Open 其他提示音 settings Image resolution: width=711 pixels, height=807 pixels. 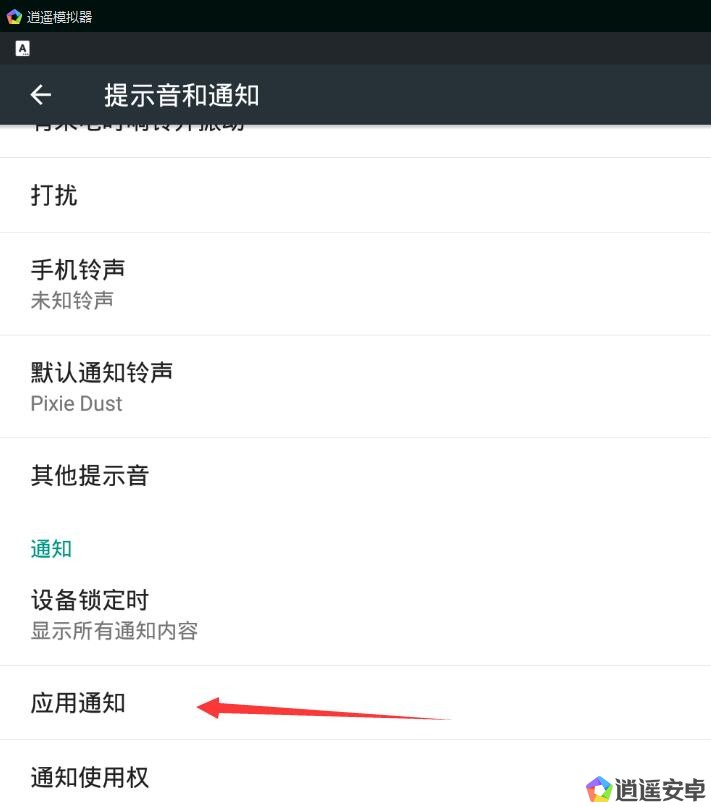click(90, 475)
